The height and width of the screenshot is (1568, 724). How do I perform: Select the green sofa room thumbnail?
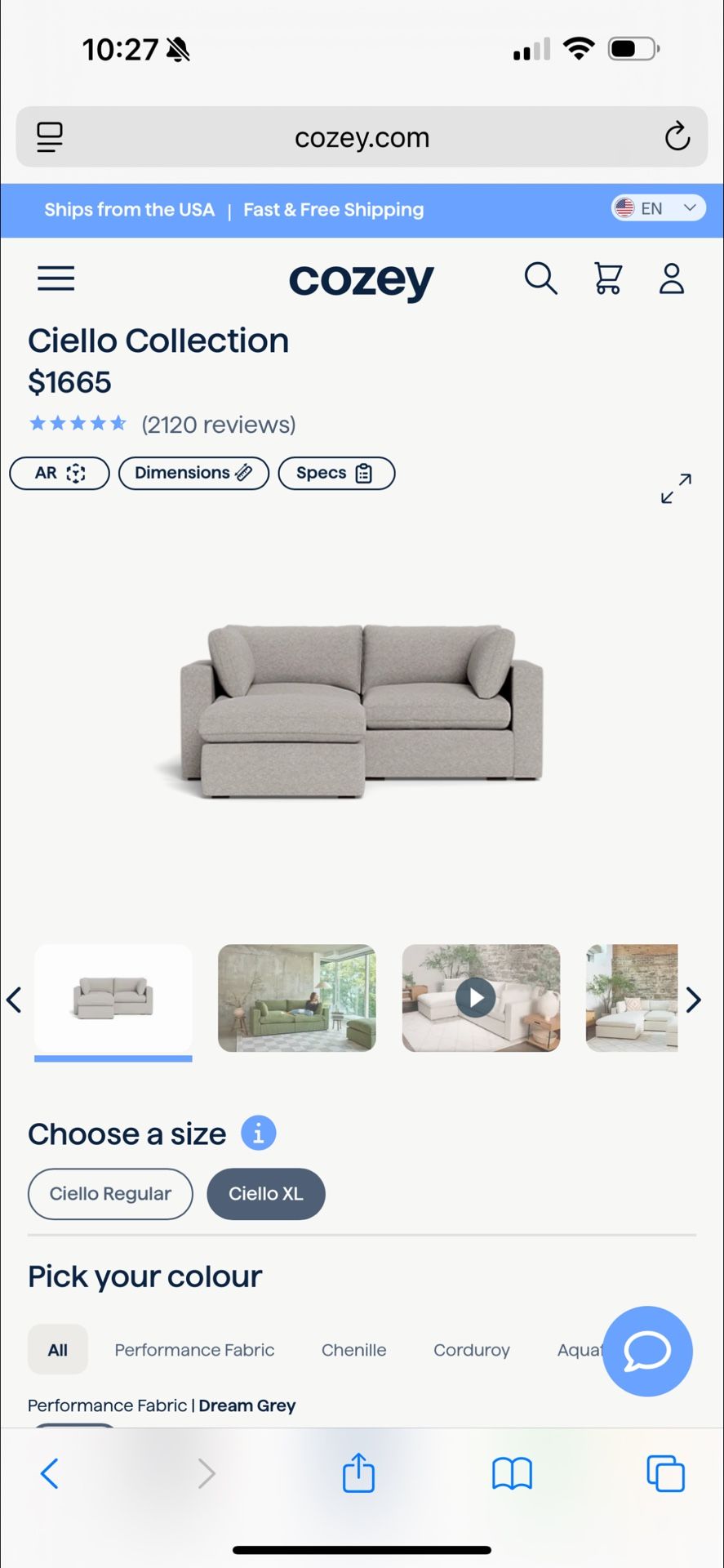click(x=297, y=998)
